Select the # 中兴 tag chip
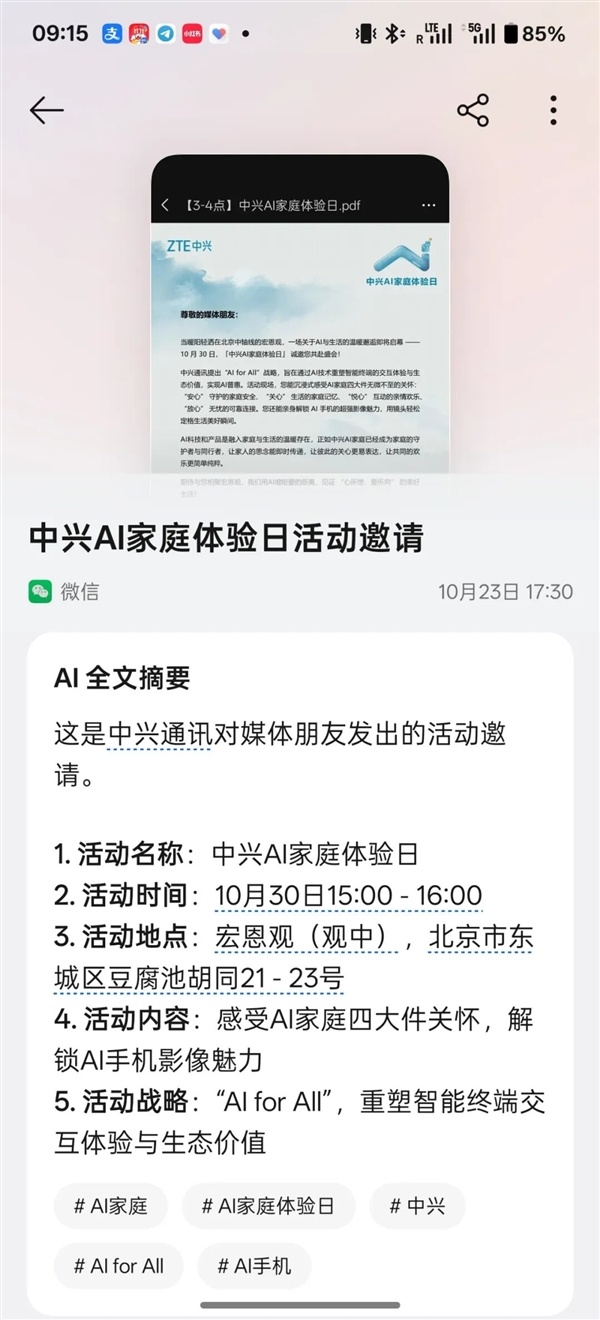The height and width of the screenshot is (1320, 600). (417, 1206)
